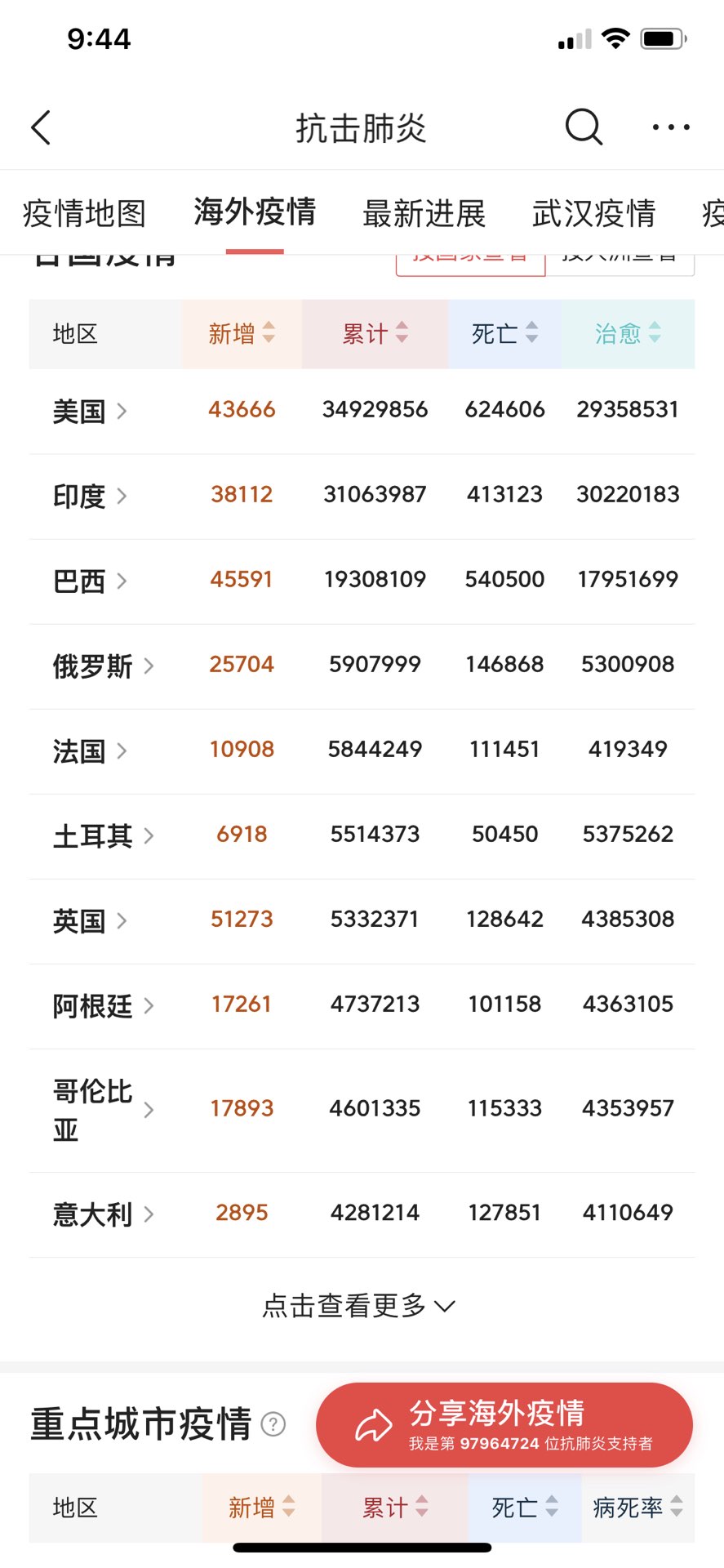
Task: Go back using the top-left arrow
Action: [41, 127]
